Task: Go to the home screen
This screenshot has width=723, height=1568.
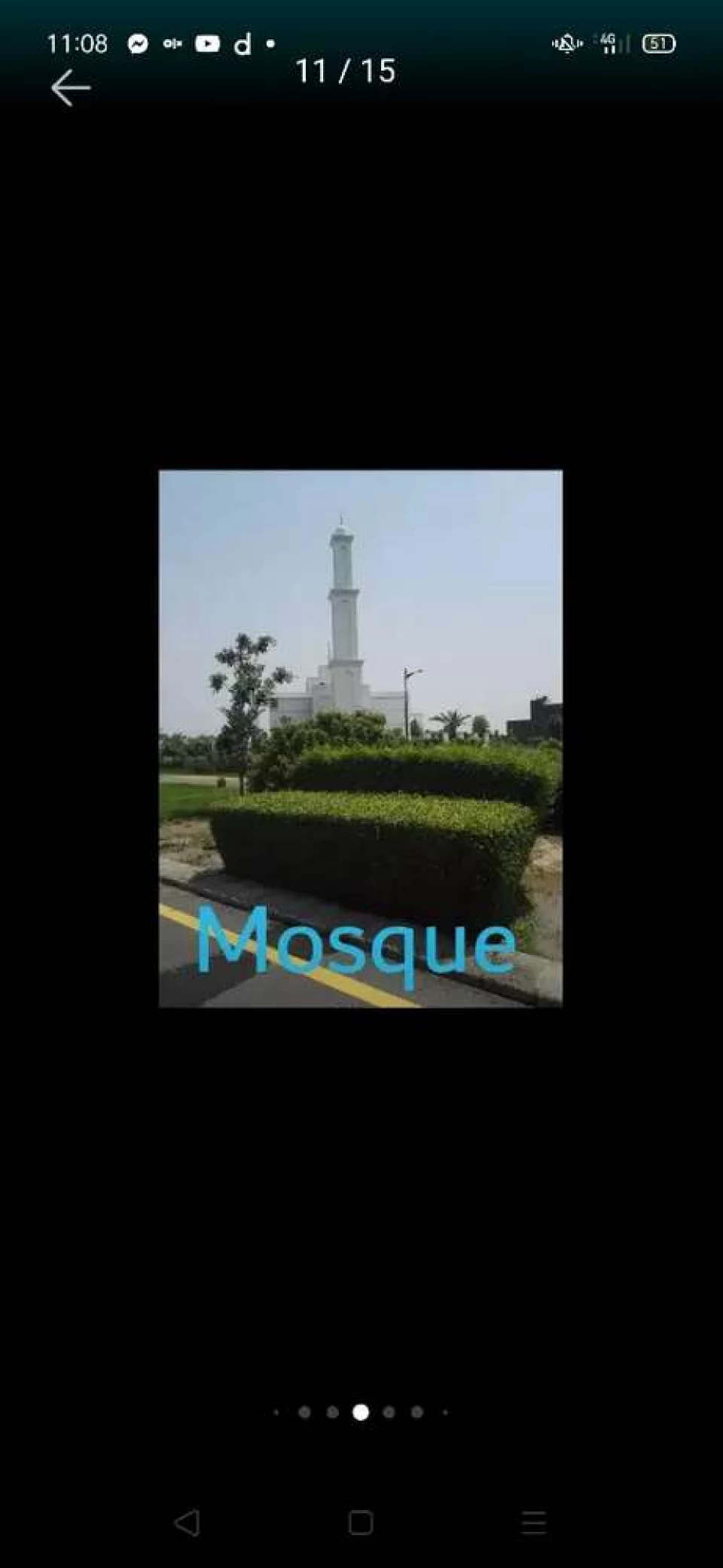Action: (361, 1522)
